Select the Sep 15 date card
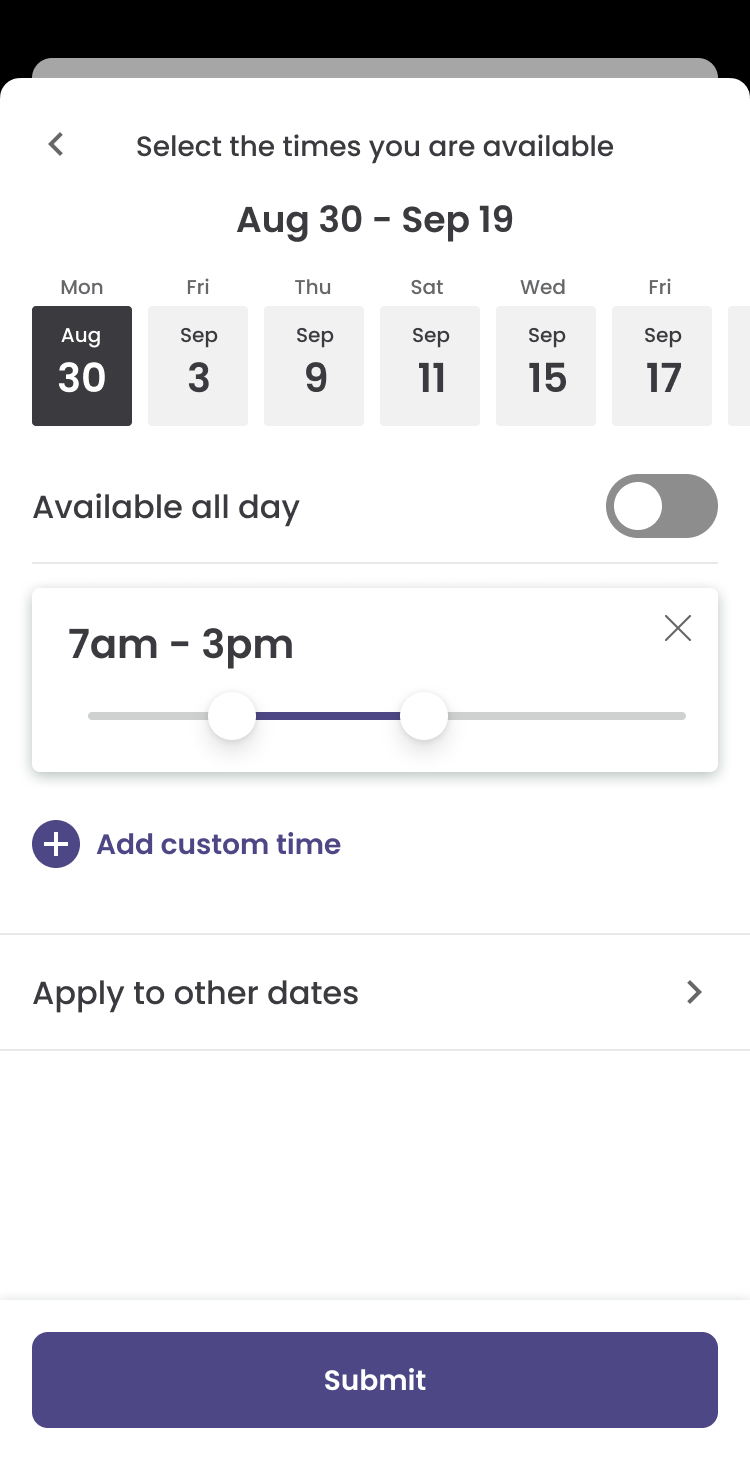This screenshot has height=1460, width=750. pos(545,365)
